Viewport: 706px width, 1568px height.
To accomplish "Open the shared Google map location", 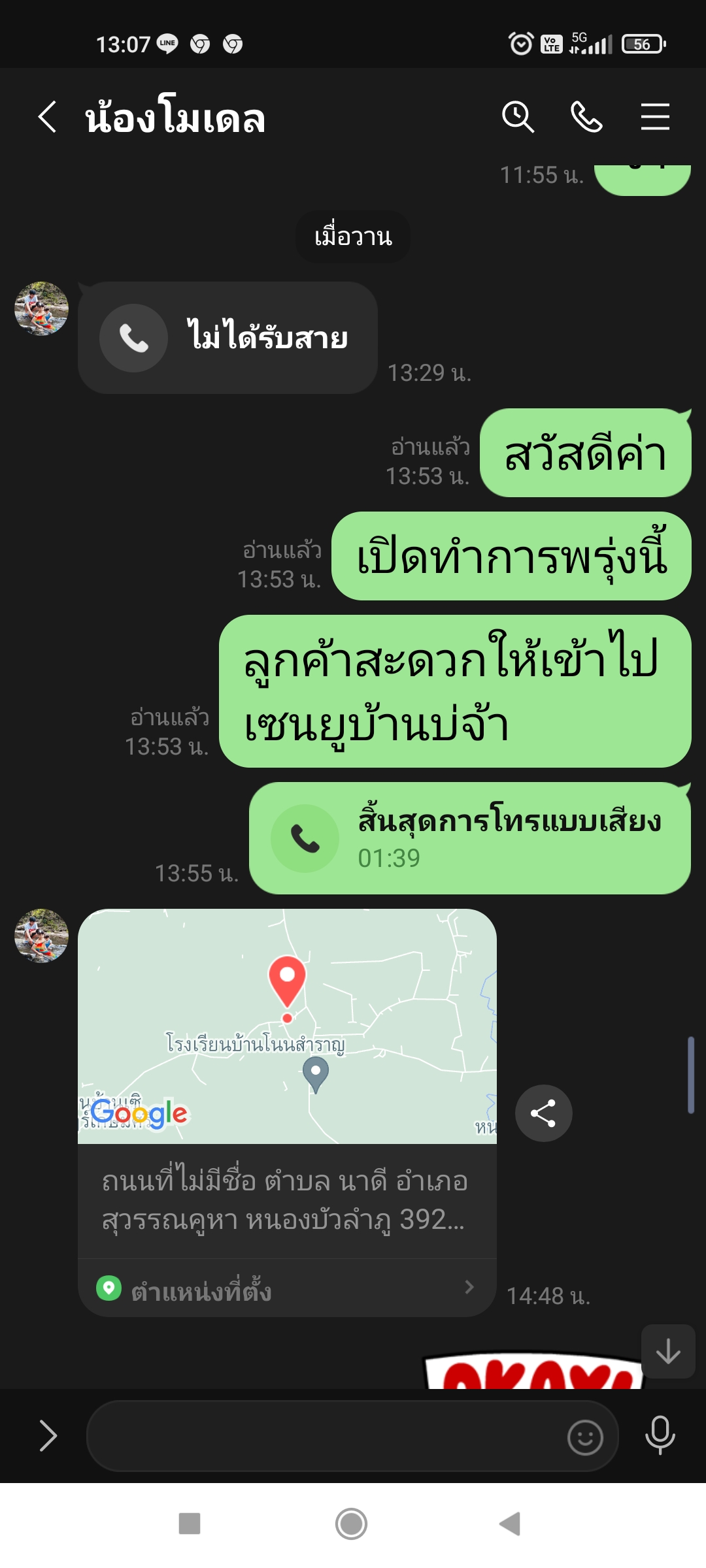I will point(287,1026).
